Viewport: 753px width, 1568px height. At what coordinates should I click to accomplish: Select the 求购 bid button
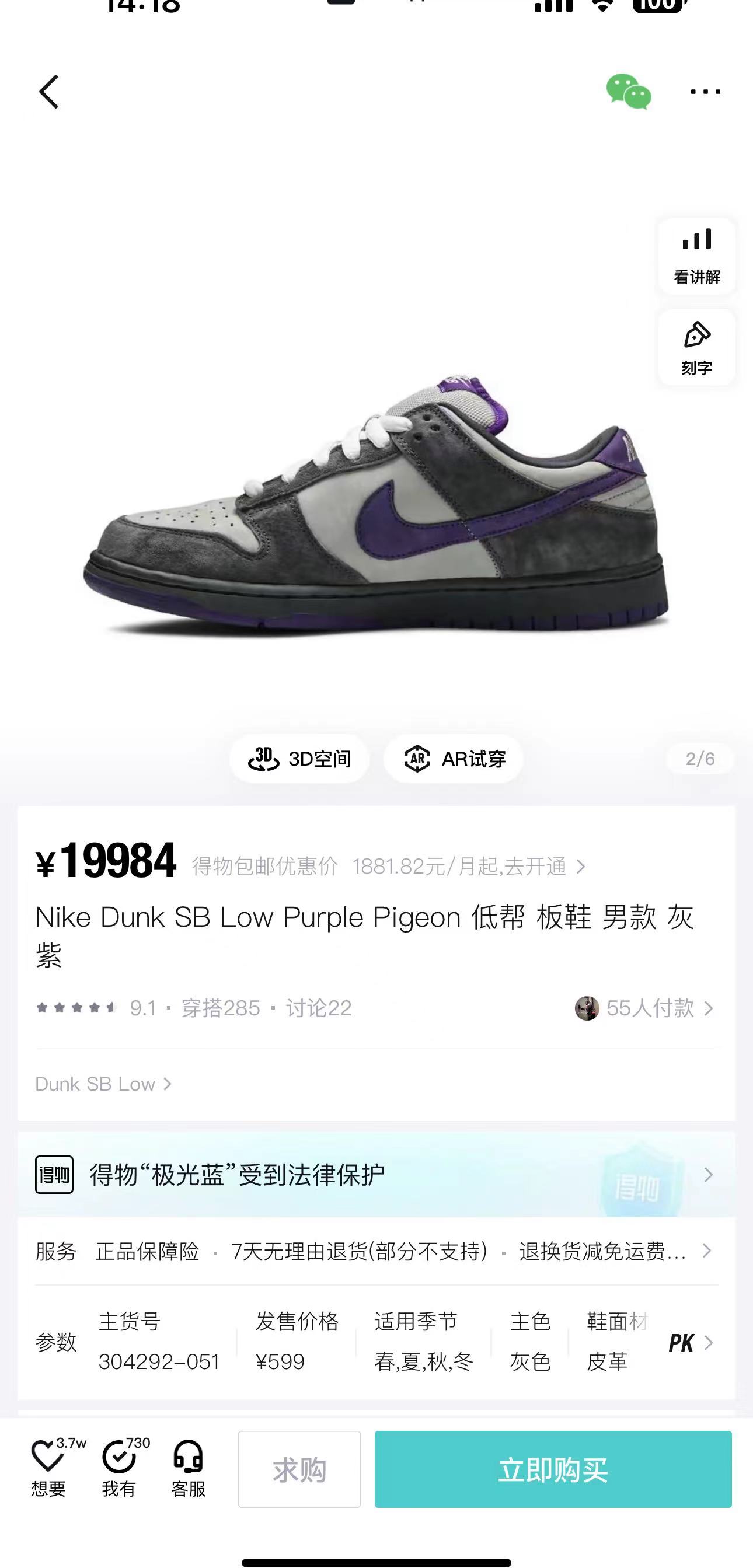coord(299,1469)
